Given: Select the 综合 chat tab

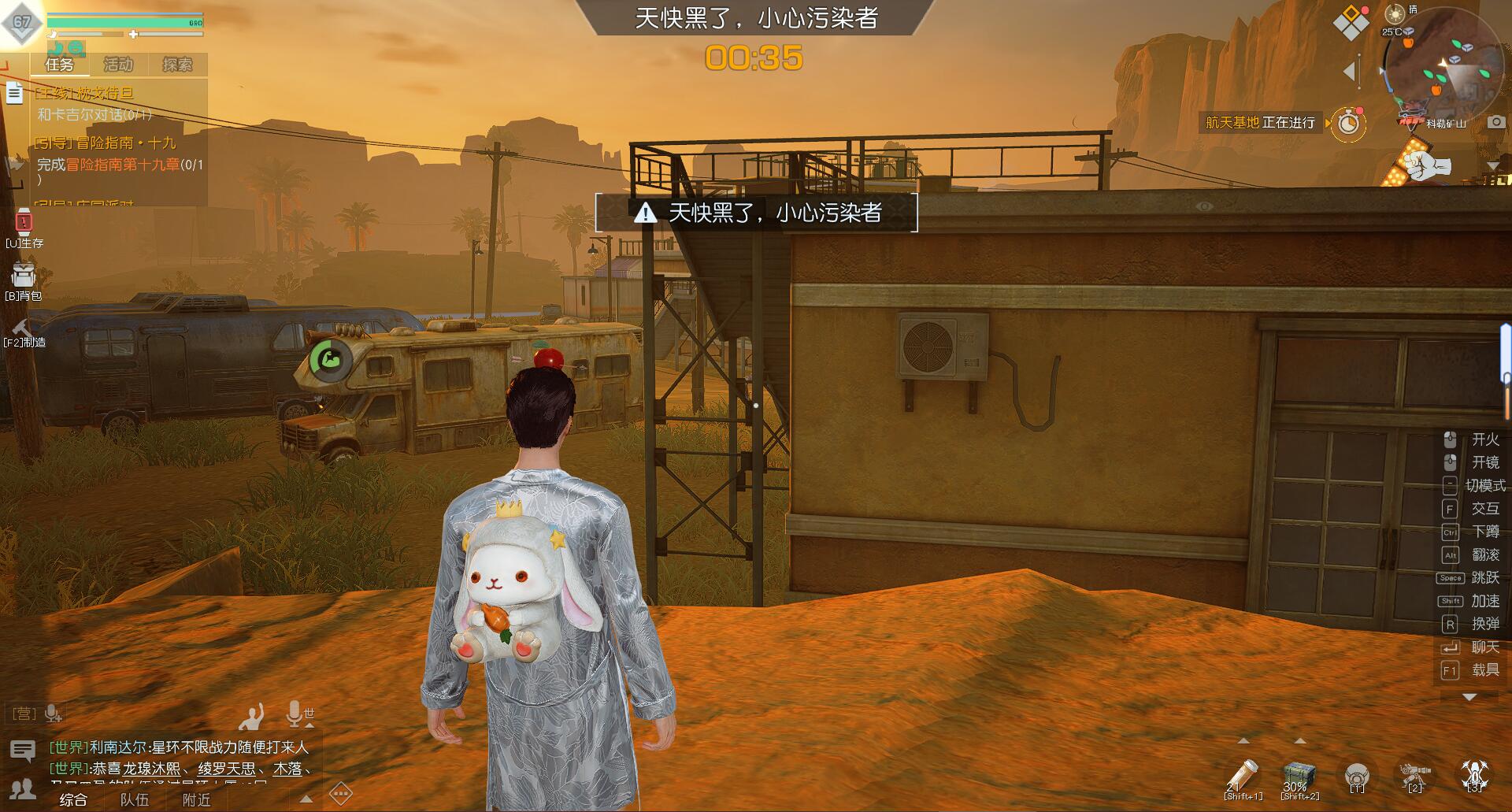Looking at the screenshot, I should [x=72, y=799].
